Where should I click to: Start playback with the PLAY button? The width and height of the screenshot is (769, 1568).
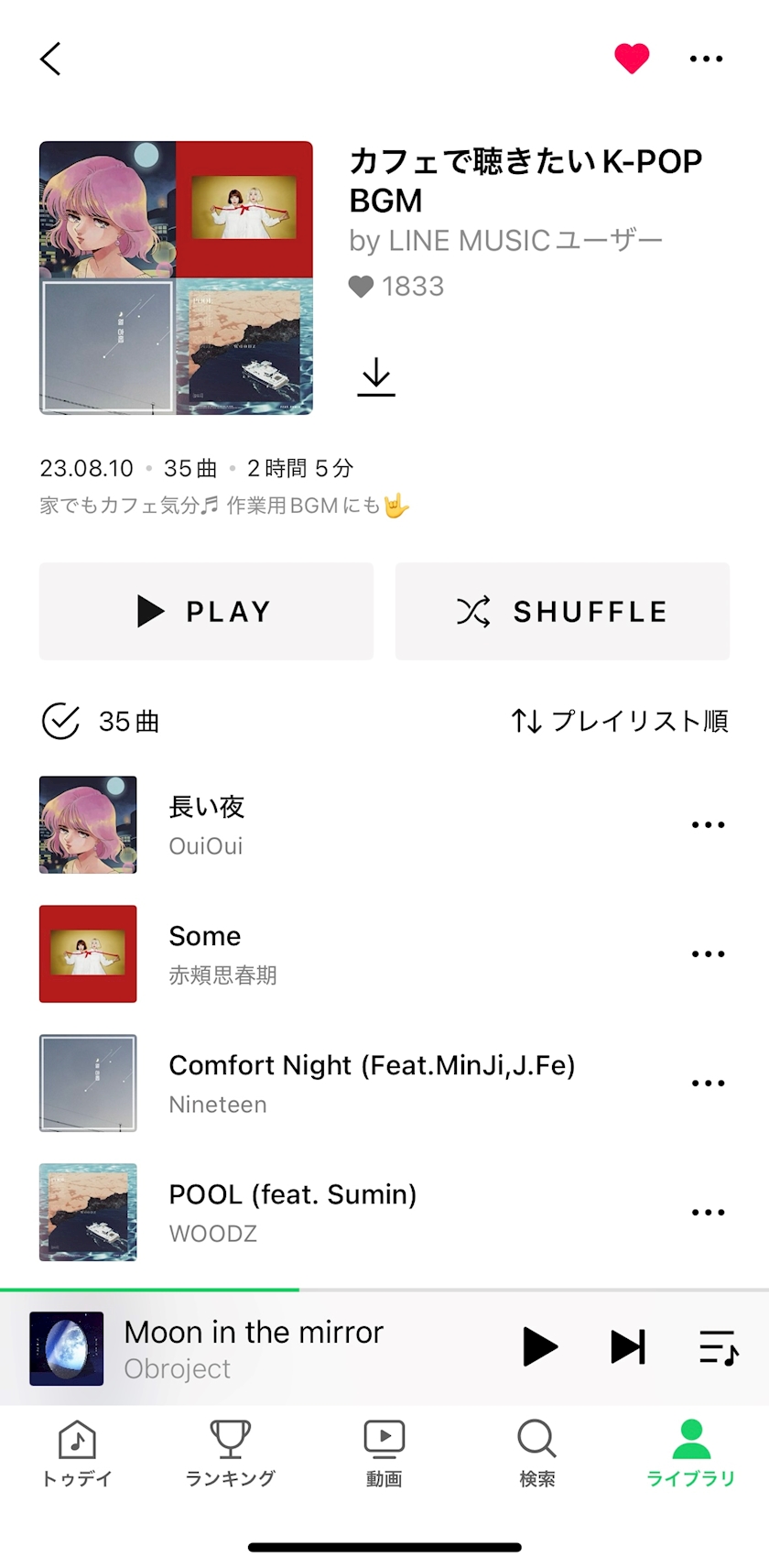(206, 611)
